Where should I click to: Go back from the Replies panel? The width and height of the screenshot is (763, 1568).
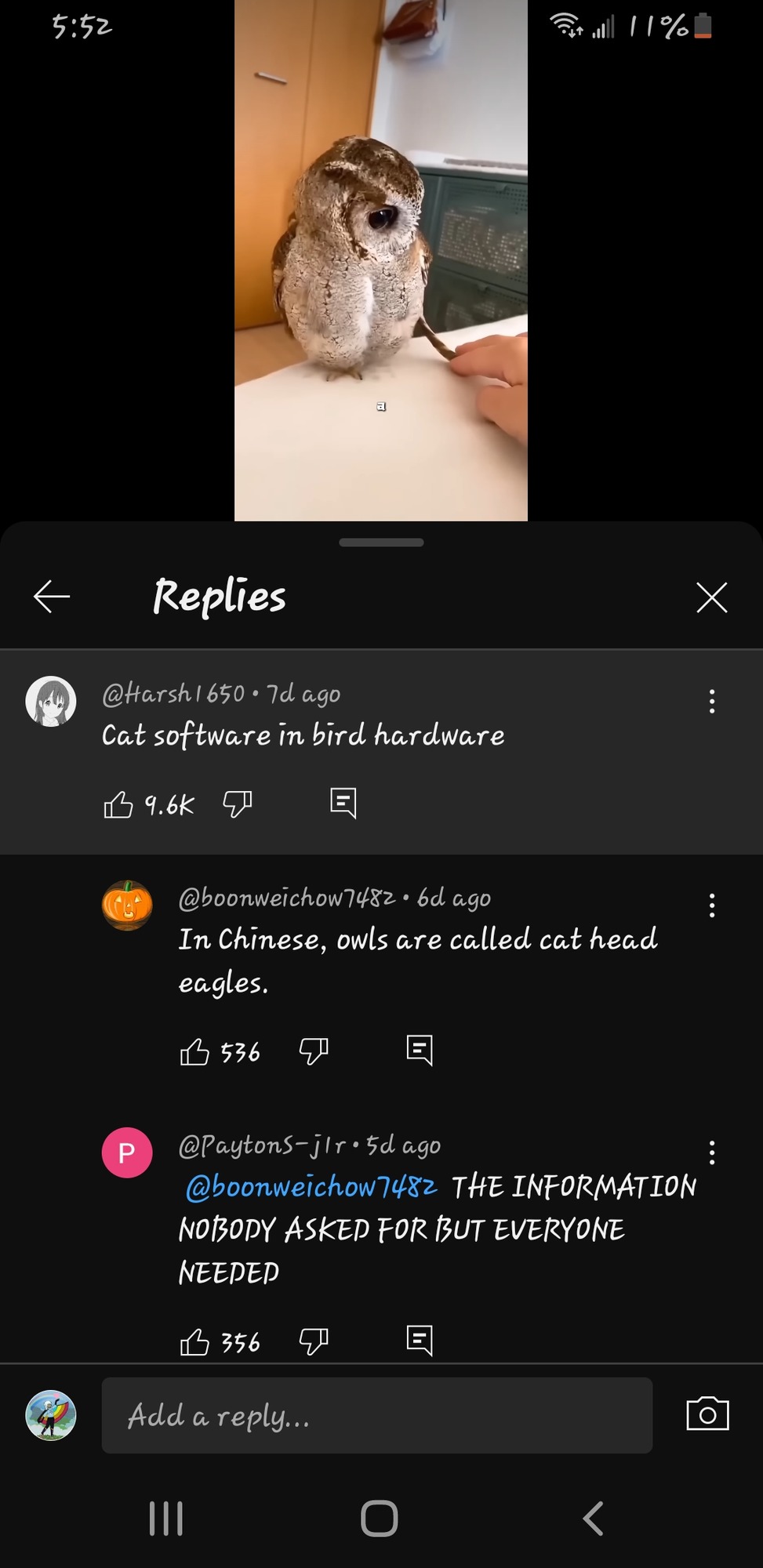[x=52, y=597]
